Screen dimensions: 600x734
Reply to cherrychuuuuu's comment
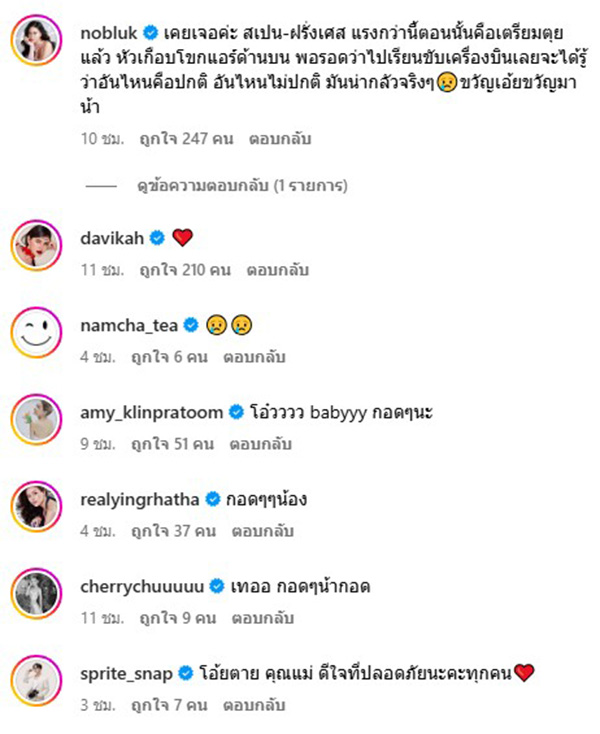tap(257, 619)
